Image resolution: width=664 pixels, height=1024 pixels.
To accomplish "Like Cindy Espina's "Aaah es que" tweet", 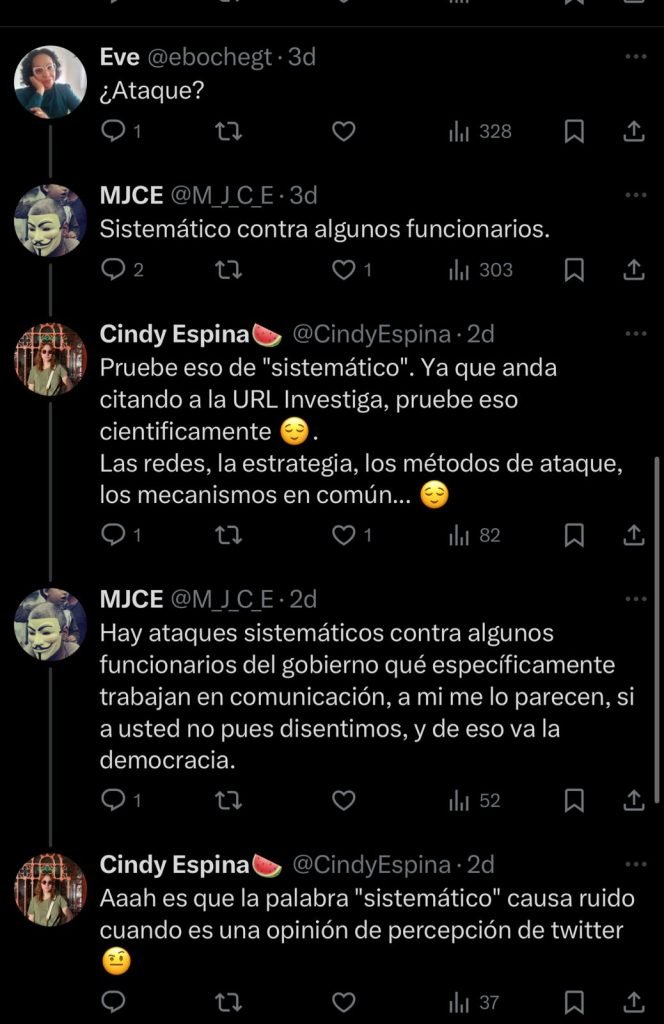I will (344, 1001).
